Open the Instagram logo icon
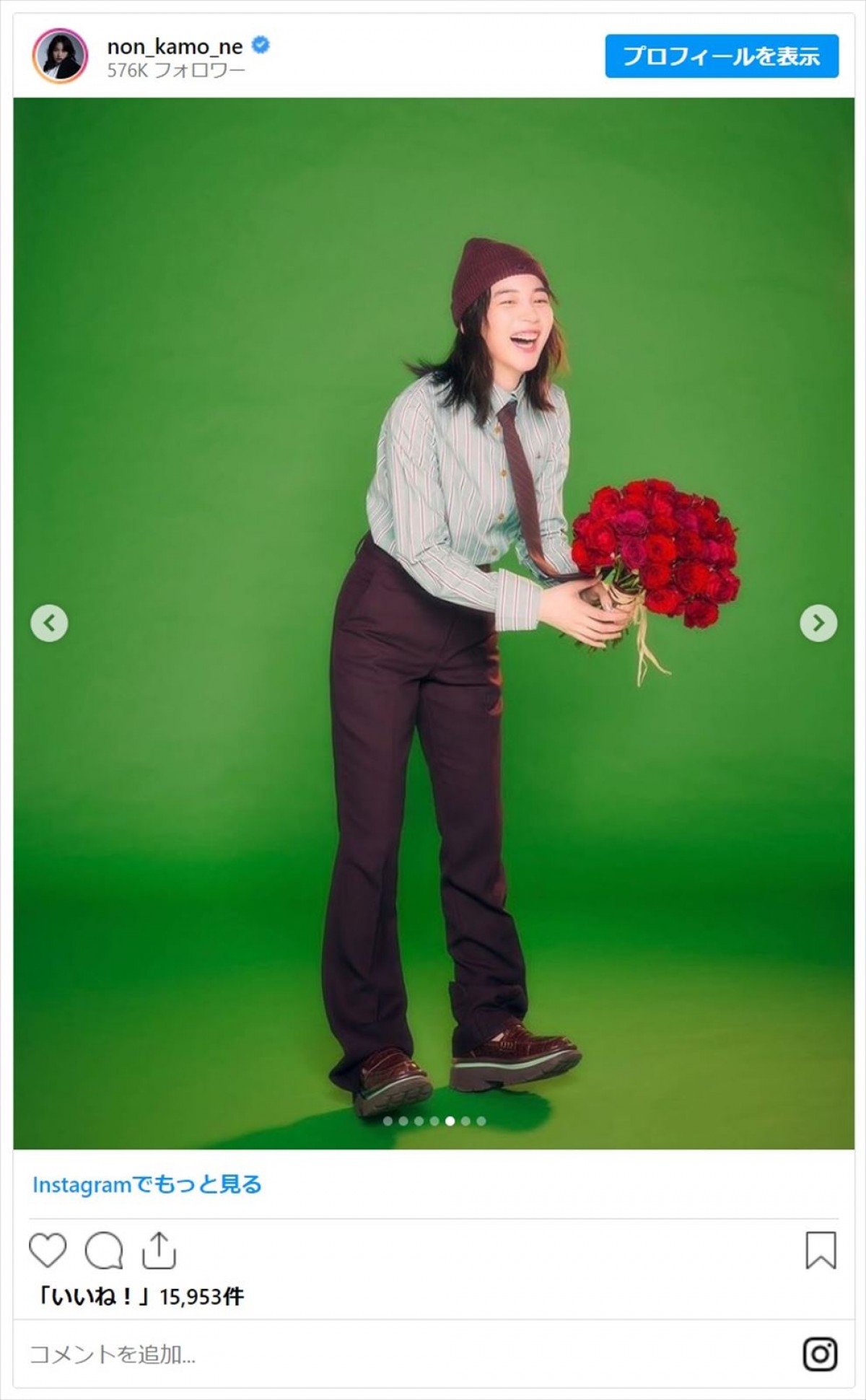Viewport: 866px width, 1400px height. click(x=821, y=1354)
